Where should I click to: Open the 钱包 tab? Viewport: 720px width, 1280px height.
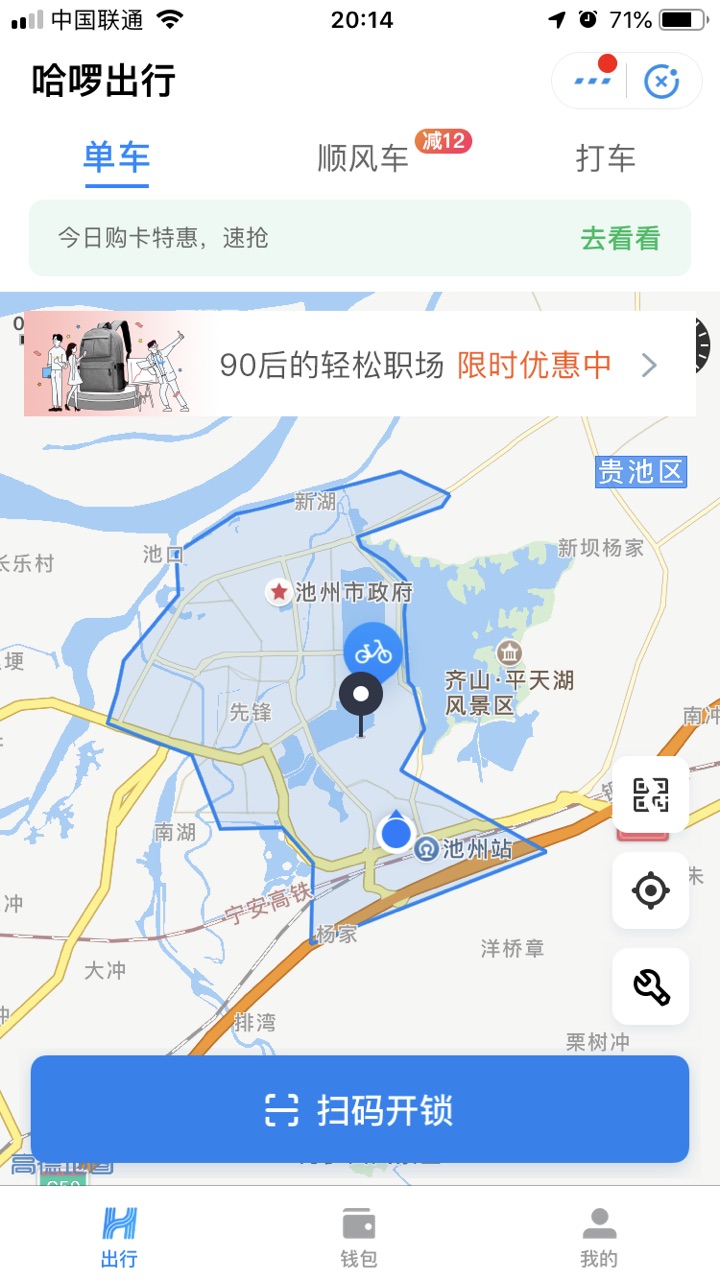[x=359, y=1236]
